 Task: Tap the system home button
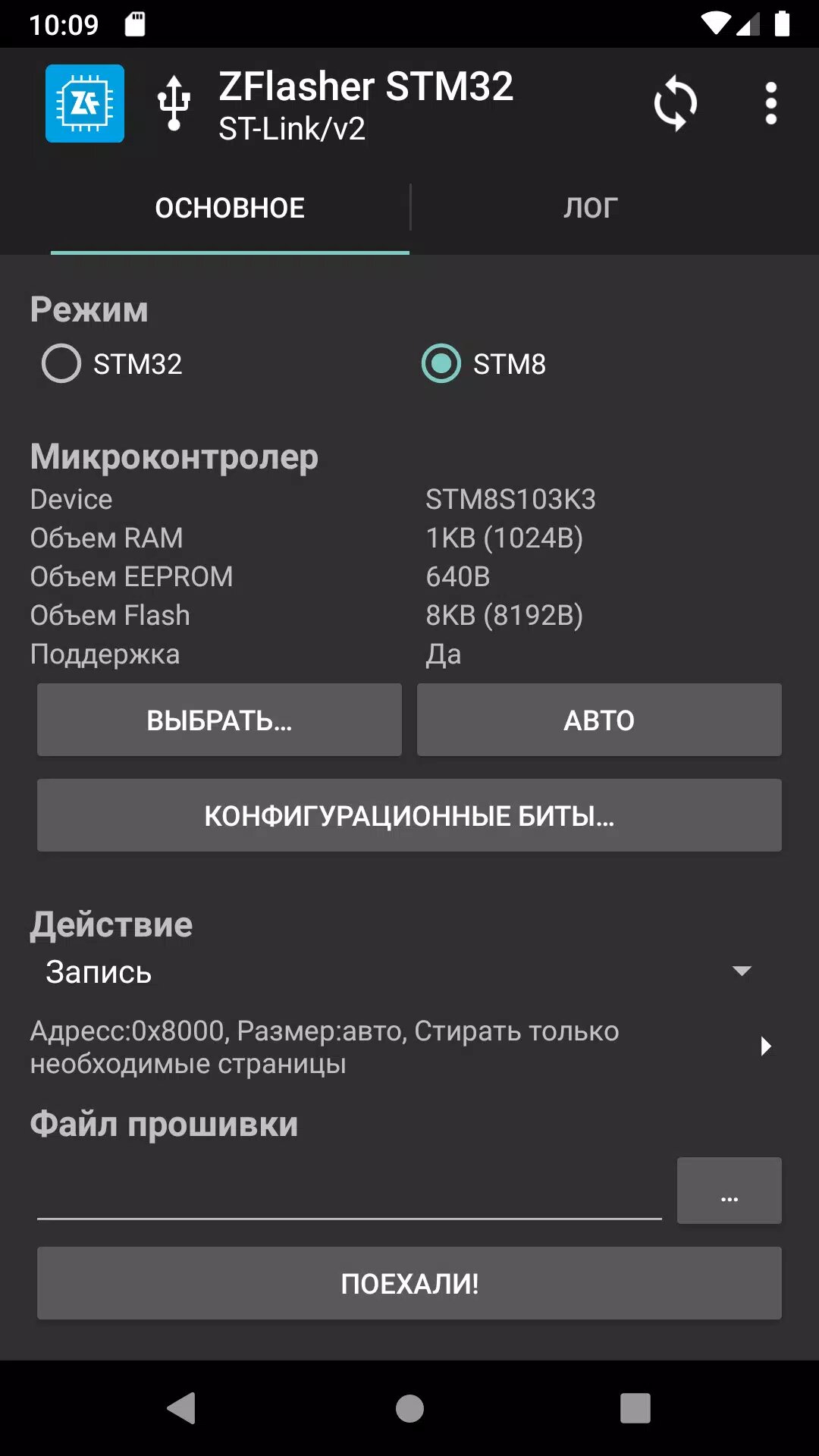pos(409,1408)
